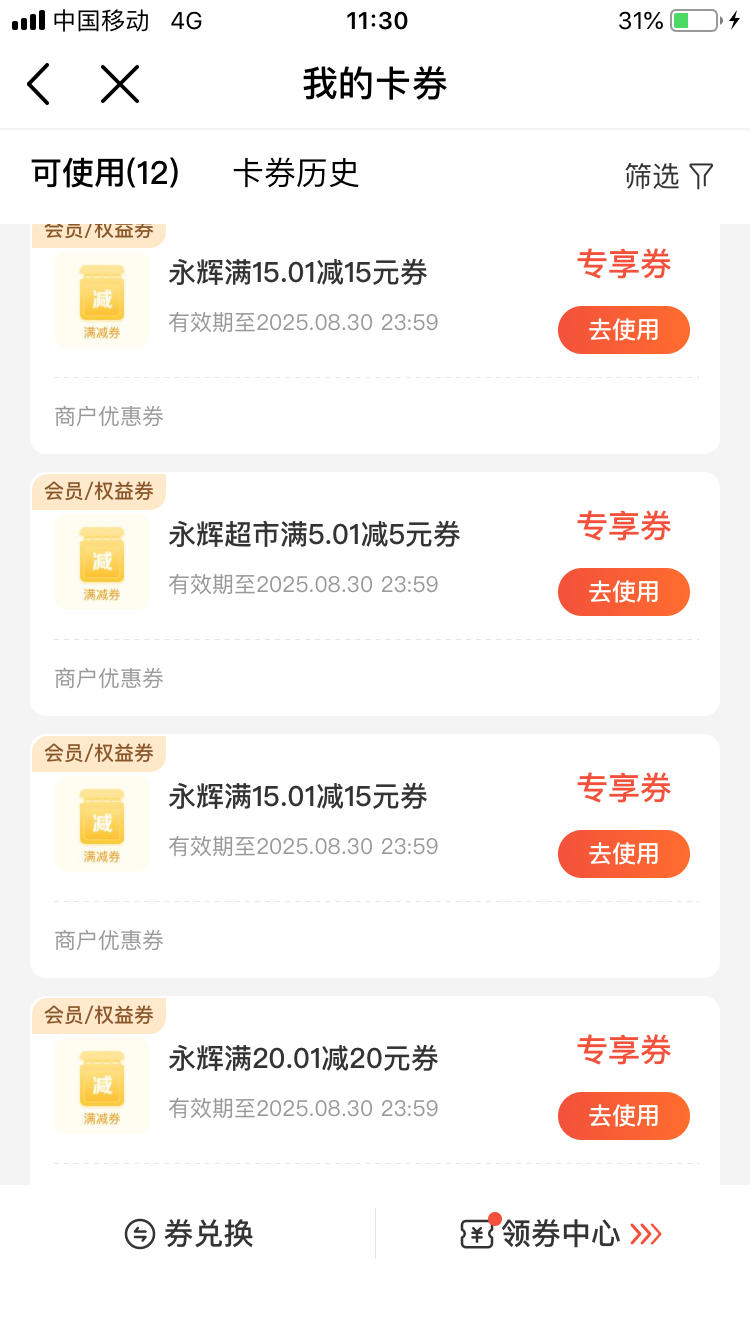
Task: Open the 永辉超市满5.01减5元券 coupon card
Action: 375,594
